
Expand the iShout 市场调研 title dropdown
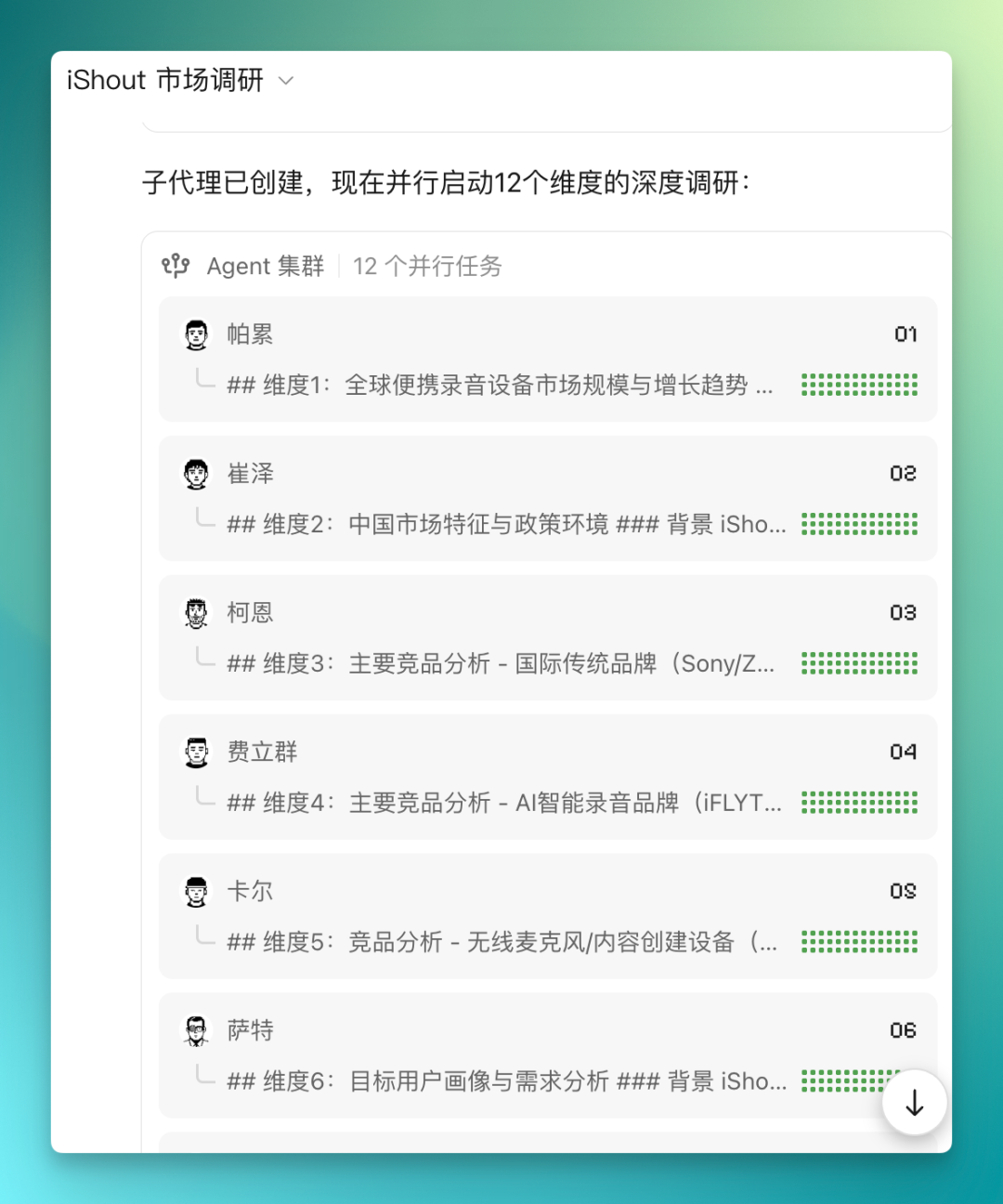pos(286,81)
